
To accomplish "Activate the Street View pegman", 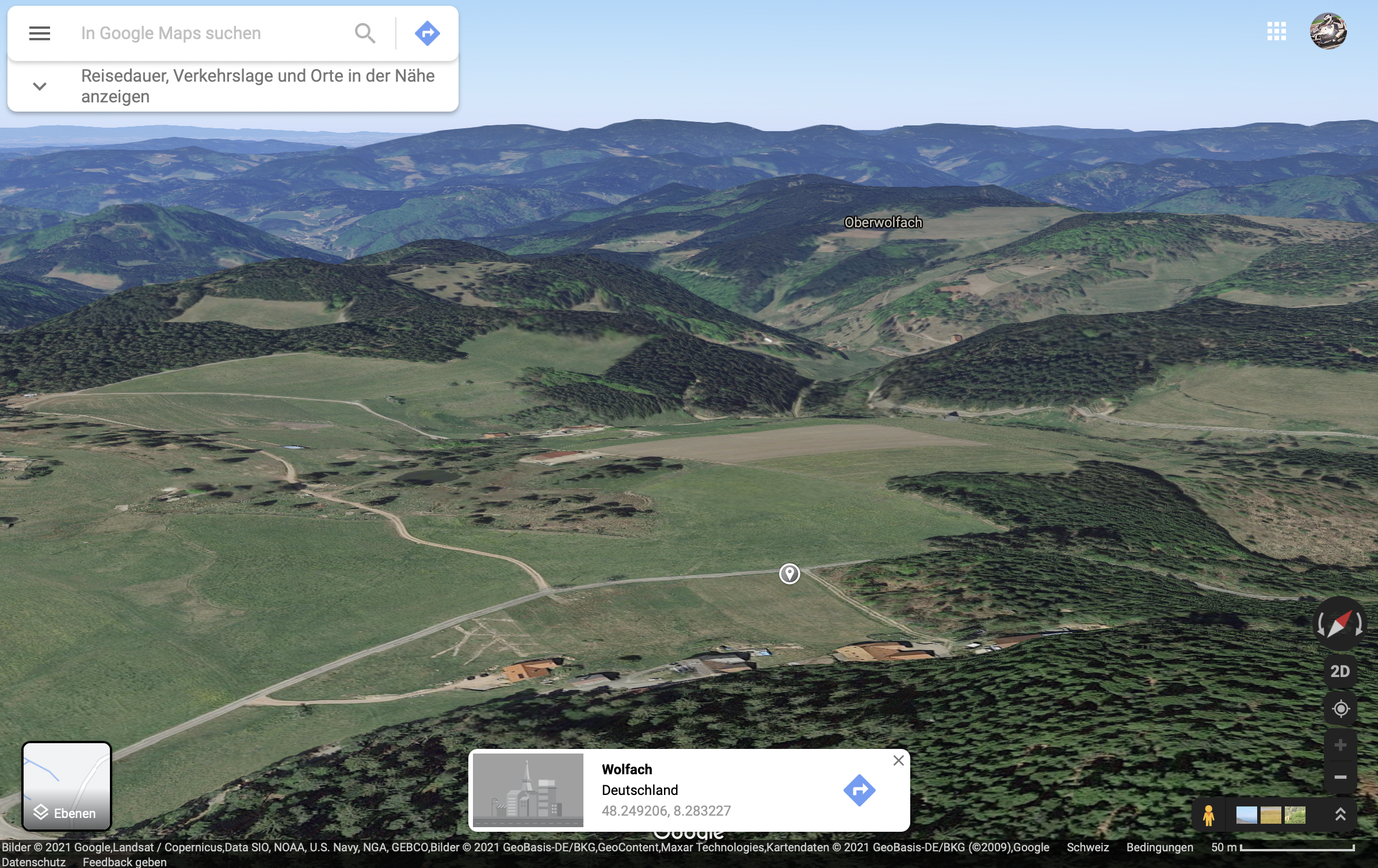I will click(x=1208, y=815).
